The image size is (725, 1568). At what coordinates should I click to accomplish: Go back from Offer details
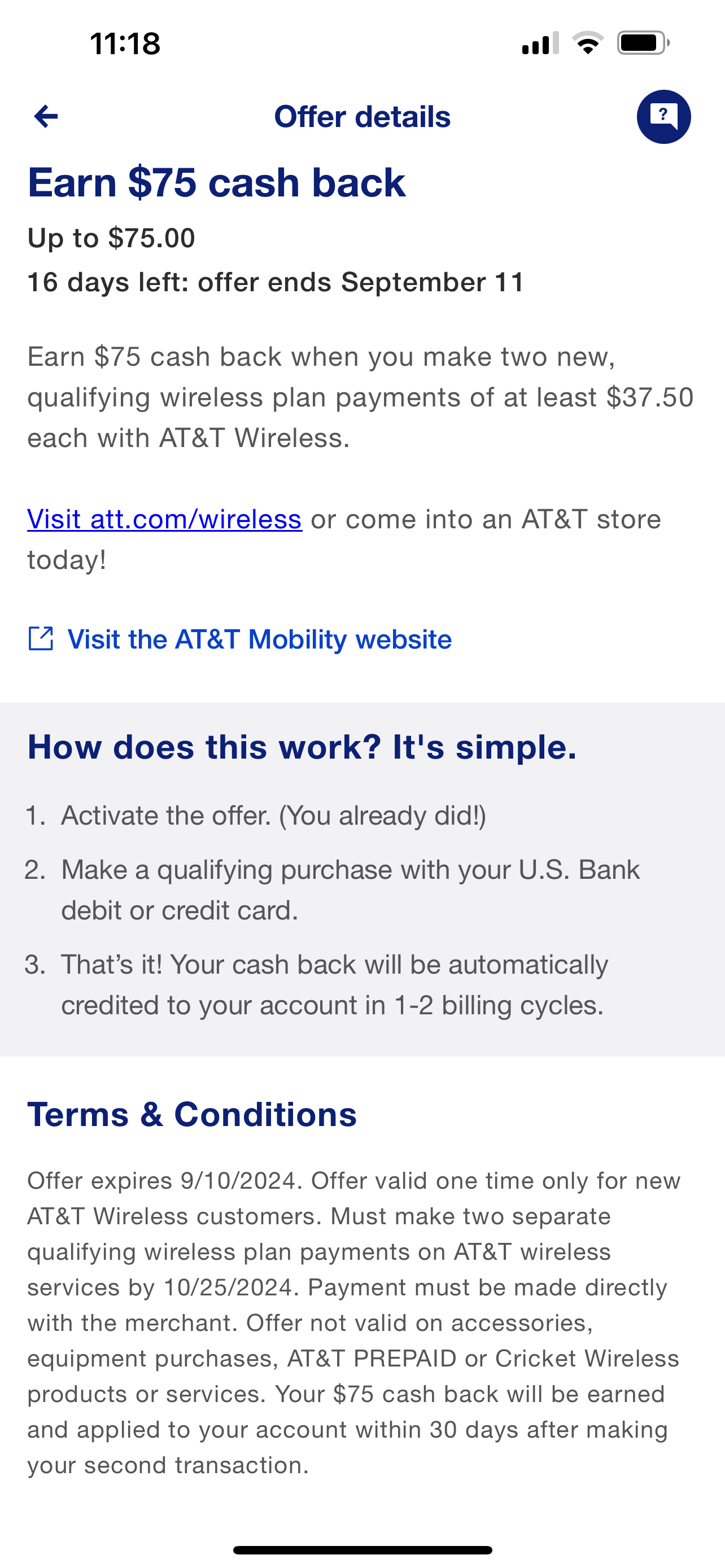tap(46, 116)
